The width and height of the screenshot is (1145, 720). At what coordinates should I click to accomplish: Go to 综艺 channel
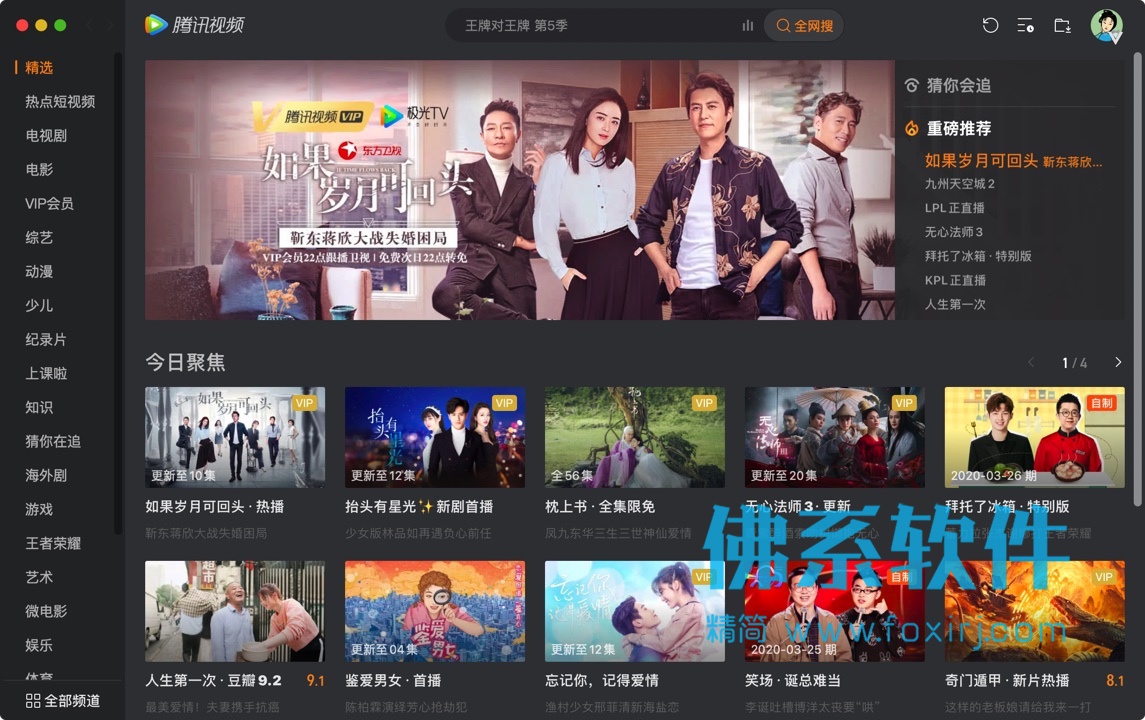pos(39,237)
